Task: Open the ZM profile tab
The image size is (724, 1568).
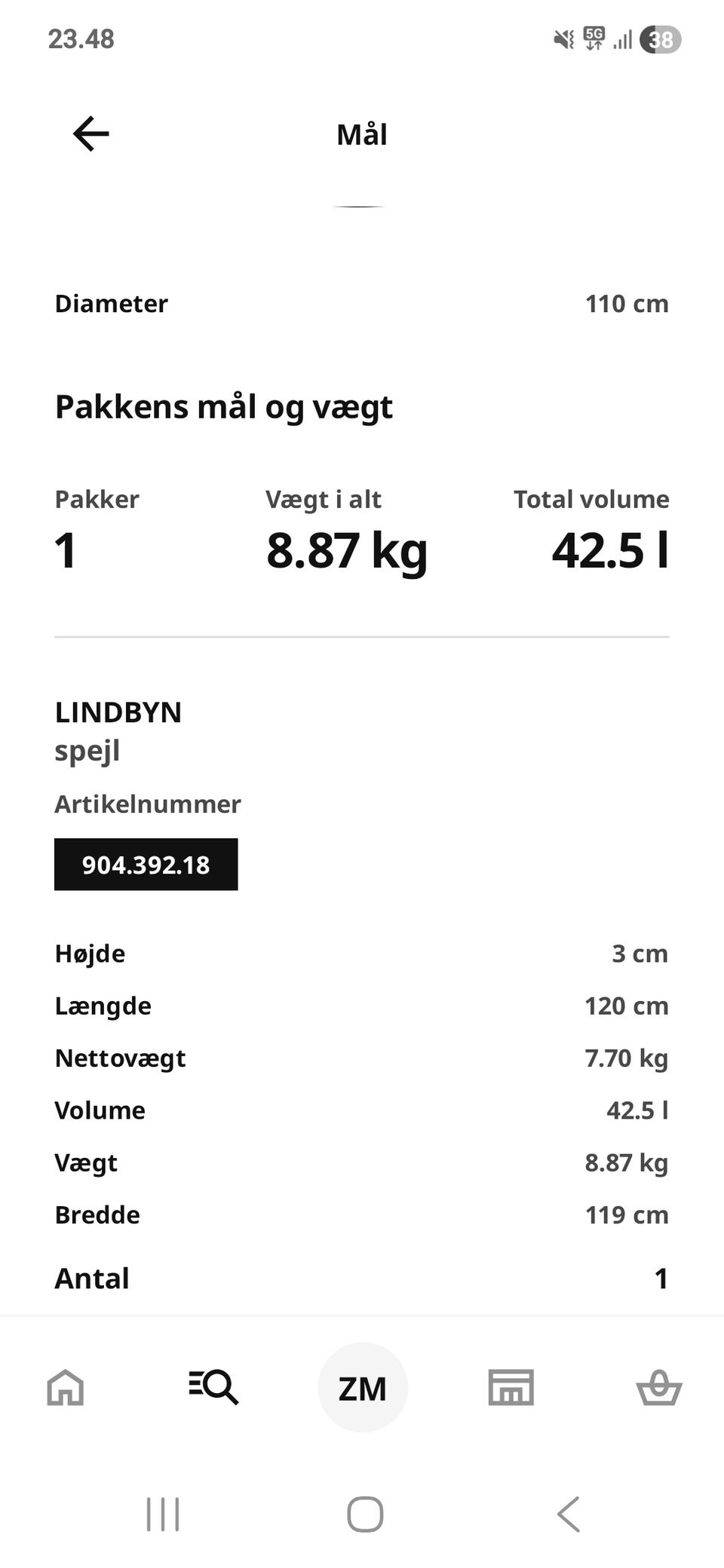Action: coord(363,1387)
